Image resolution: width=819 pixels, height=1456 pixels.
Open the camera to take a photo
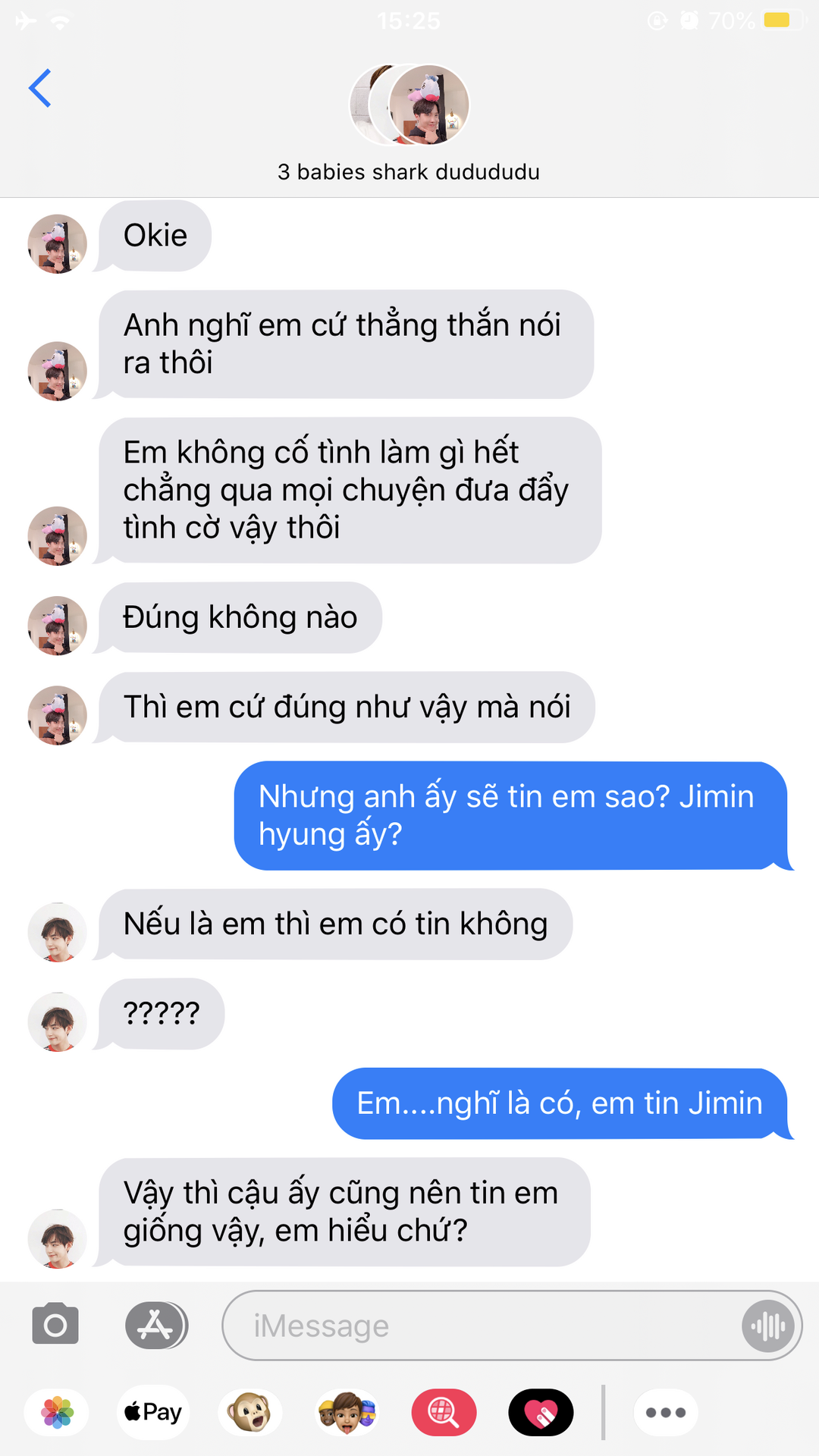point(55,1325)
